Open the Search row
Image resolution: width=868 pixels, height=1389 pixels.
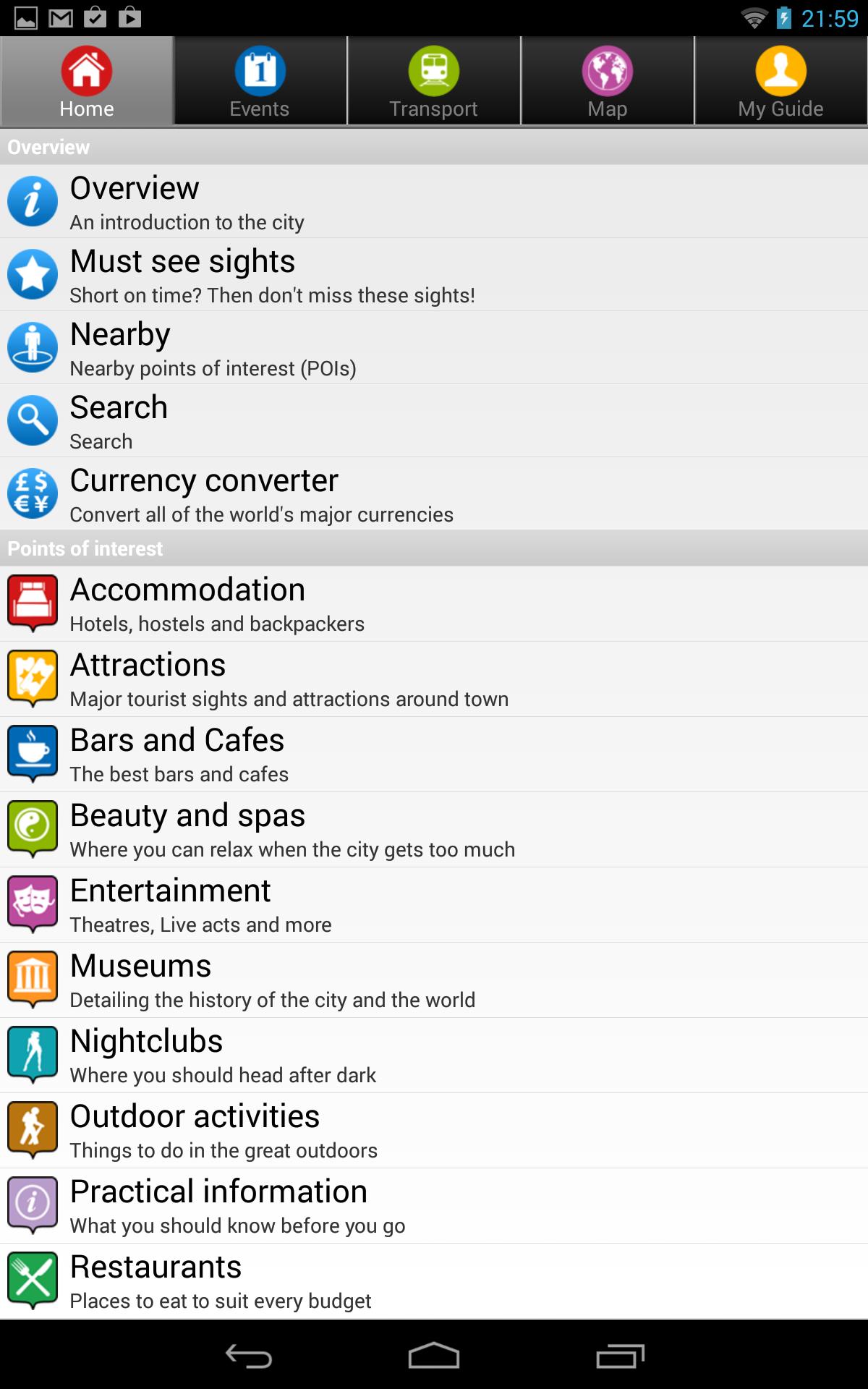434,421
